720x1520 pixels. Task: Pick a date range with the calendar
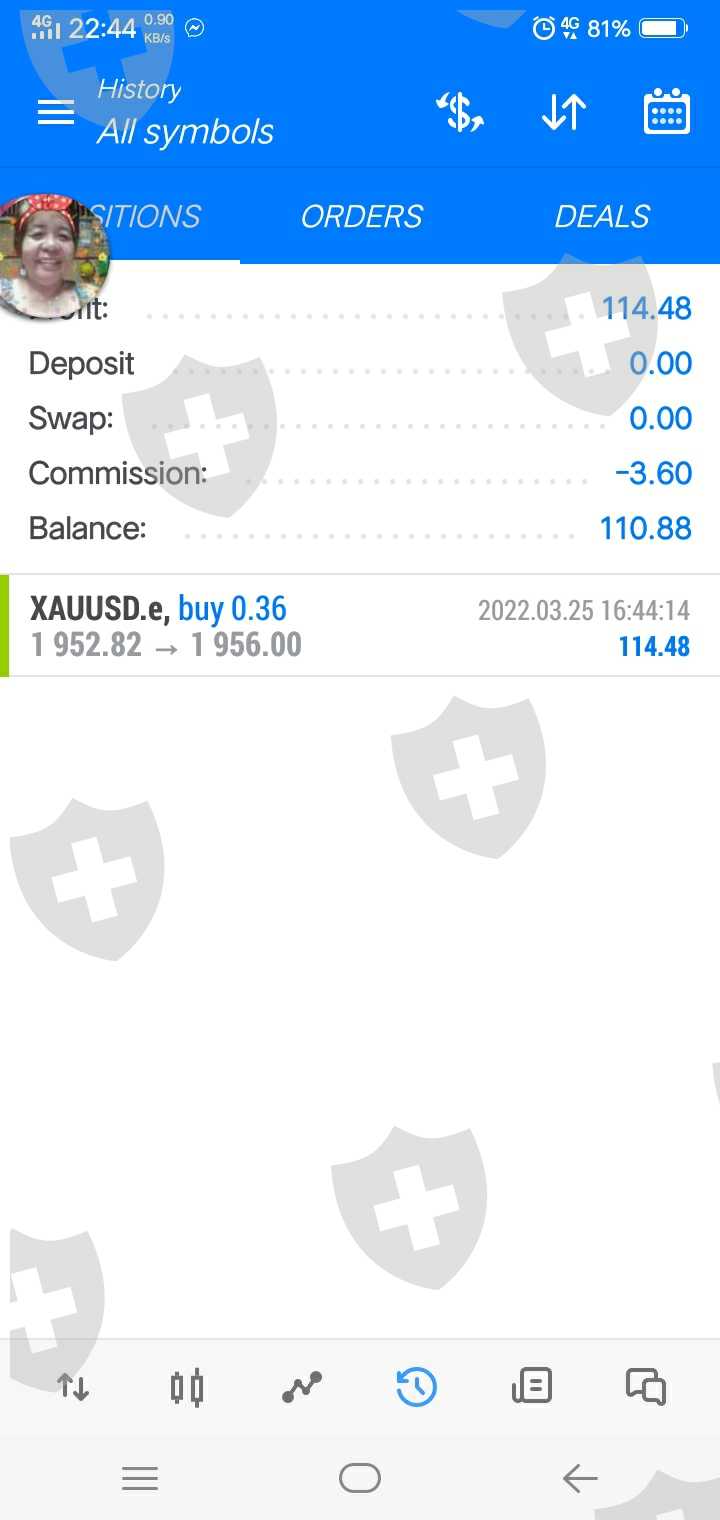click(666, 112)
